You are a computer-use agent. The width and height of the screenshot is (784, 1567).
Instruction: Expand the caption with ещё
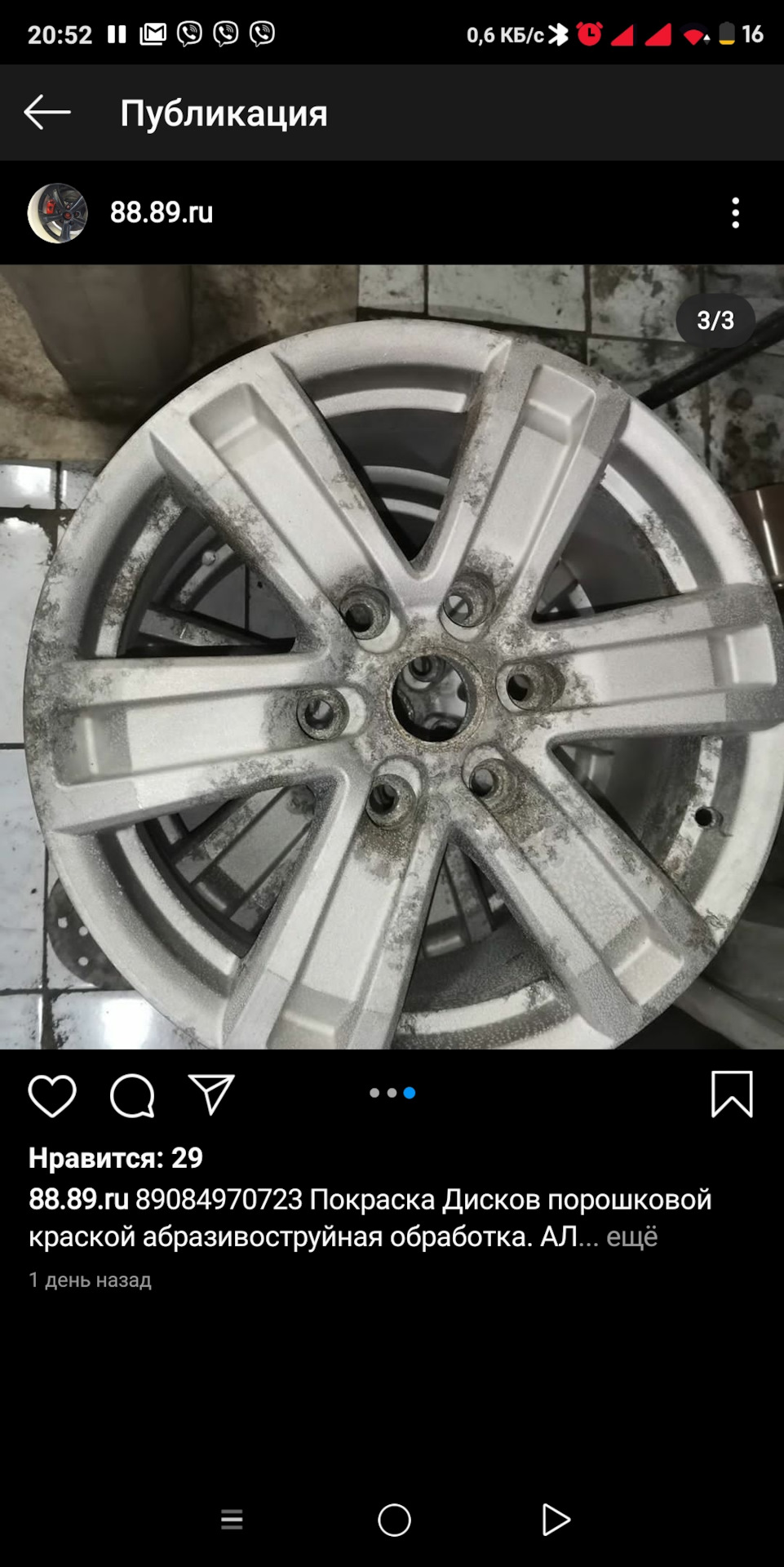(x=631, y=1236)
